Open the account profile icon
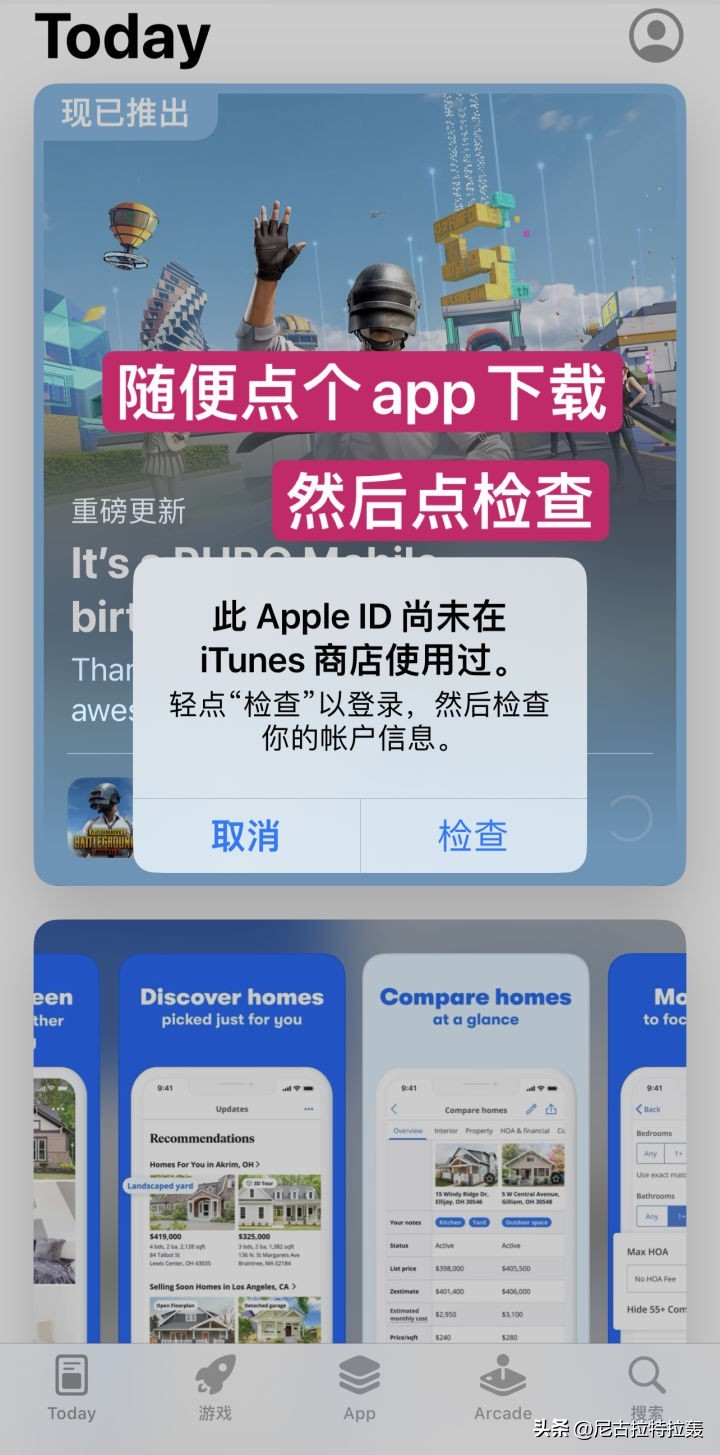 656,35
